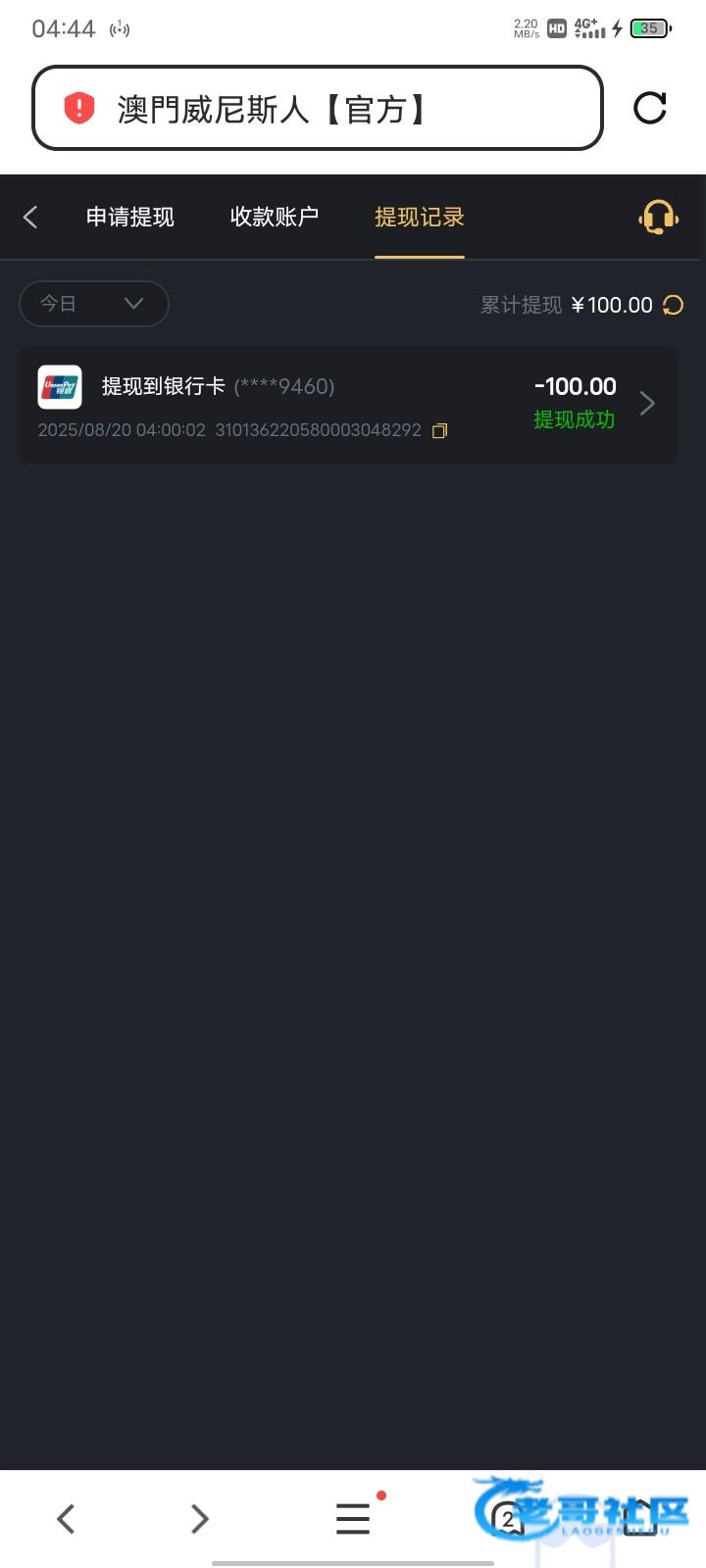This screenshot has height=1568, width=706.
Task: Switch to the 申请提现 tab
Action: [129, 217]
